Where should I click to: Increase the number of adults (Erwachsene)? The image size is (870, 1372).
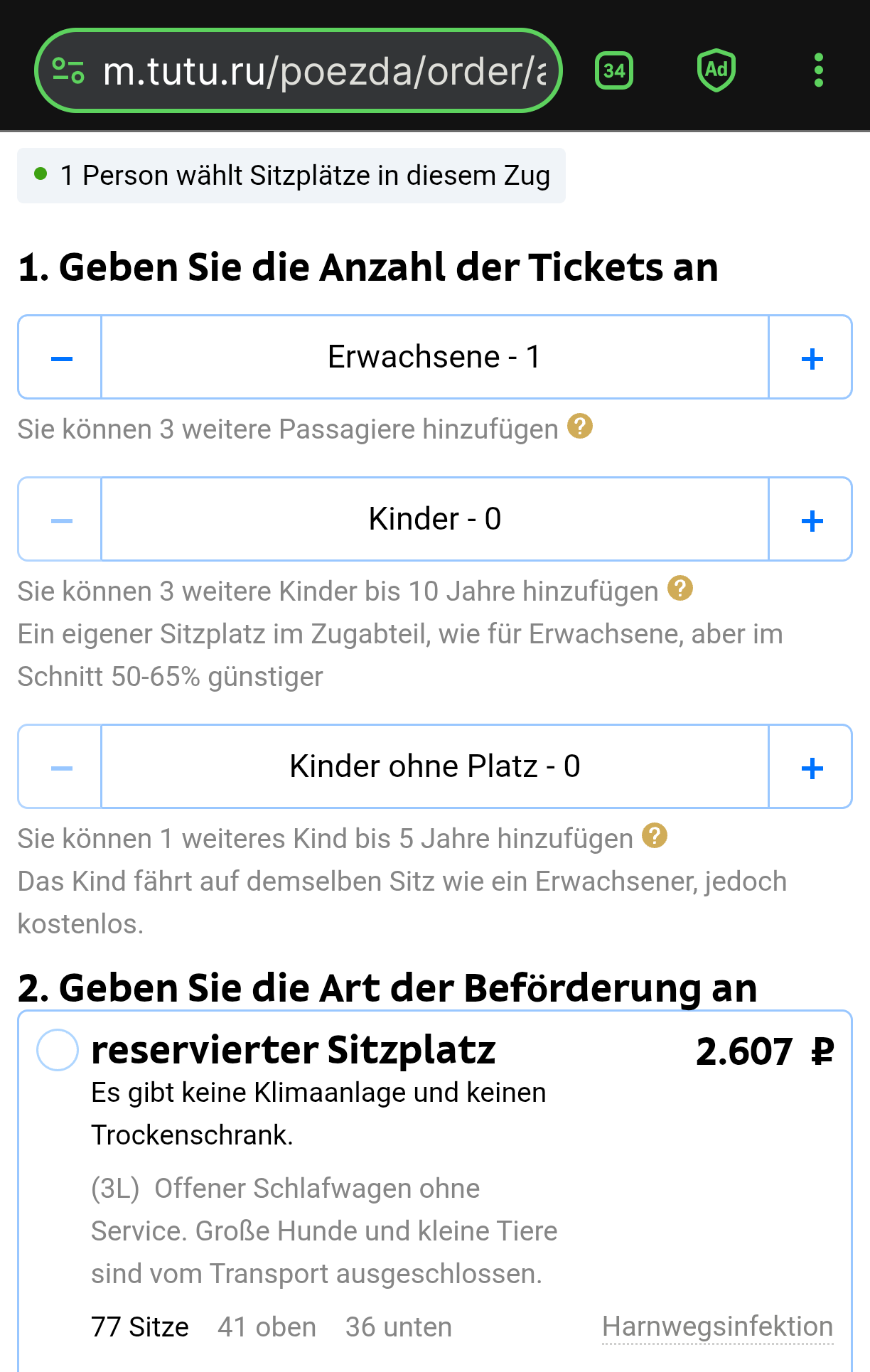click(811, 358)
